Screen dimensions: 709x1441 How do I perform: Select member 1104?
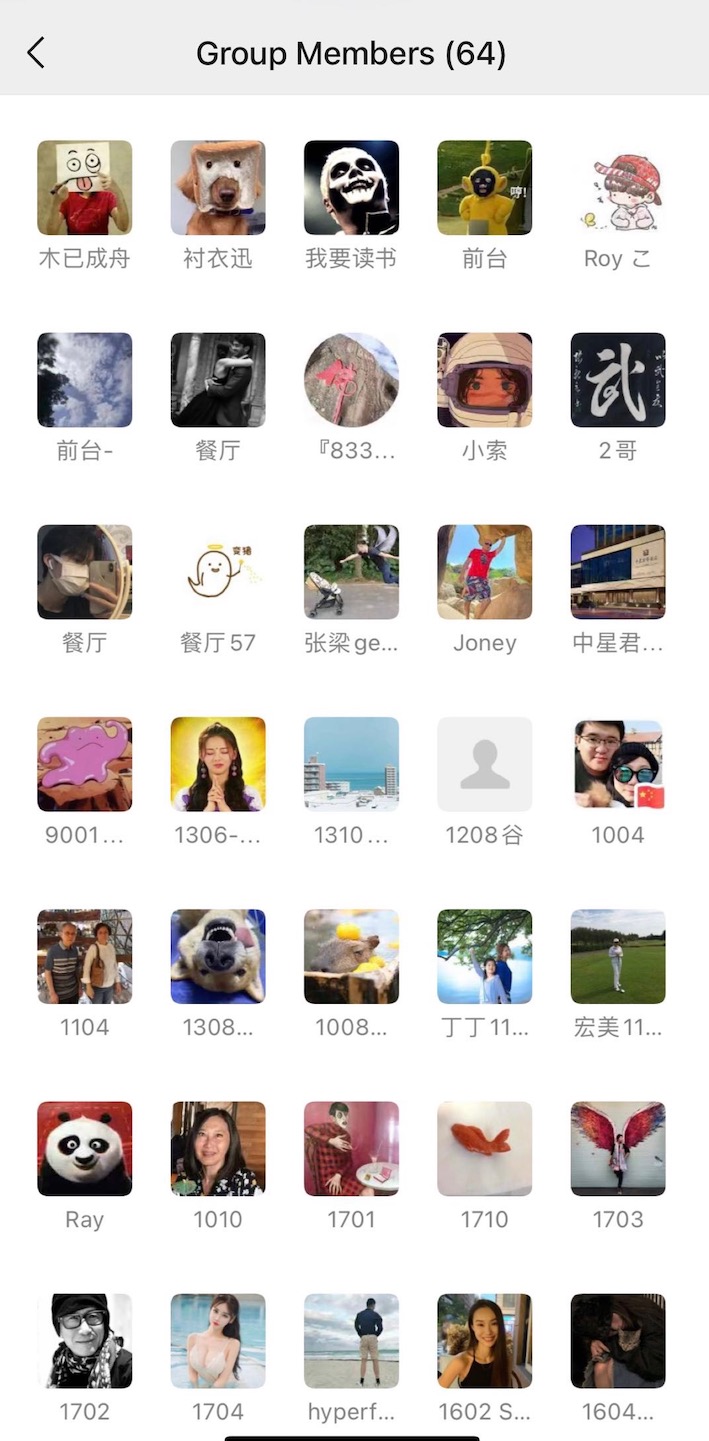[84, 956]
